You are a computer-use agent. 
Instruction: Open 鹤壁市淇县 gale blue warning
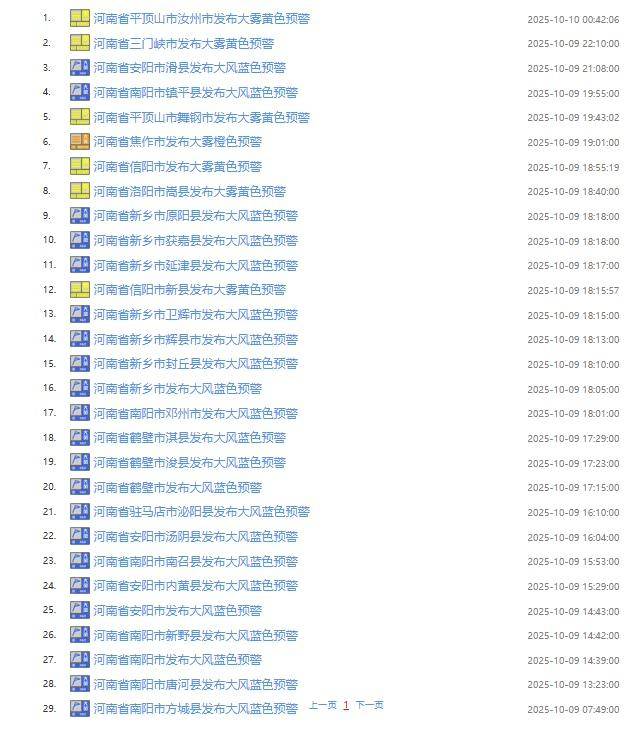189,438
